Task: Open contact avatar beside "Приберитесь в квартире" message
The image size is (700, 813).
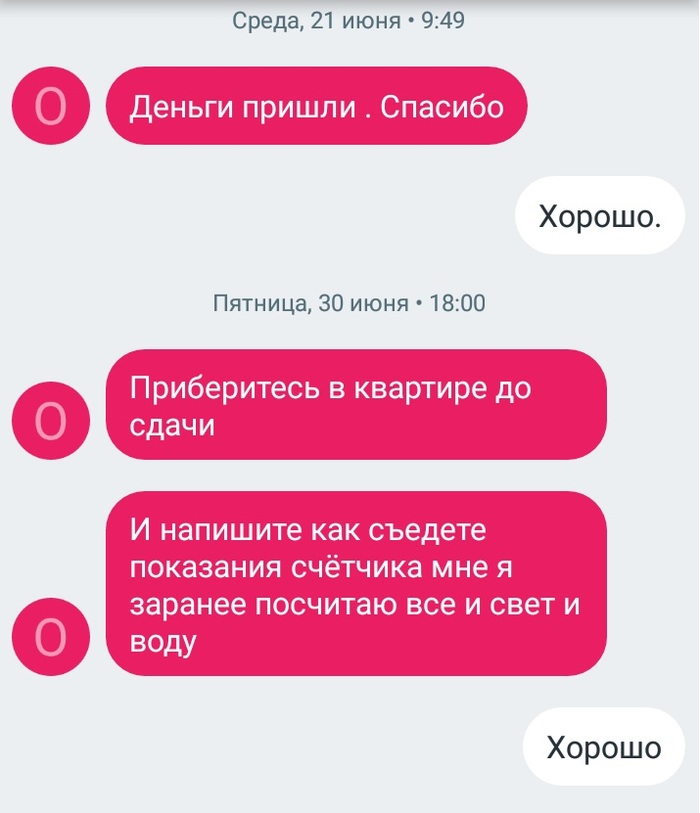Action: 51,420
